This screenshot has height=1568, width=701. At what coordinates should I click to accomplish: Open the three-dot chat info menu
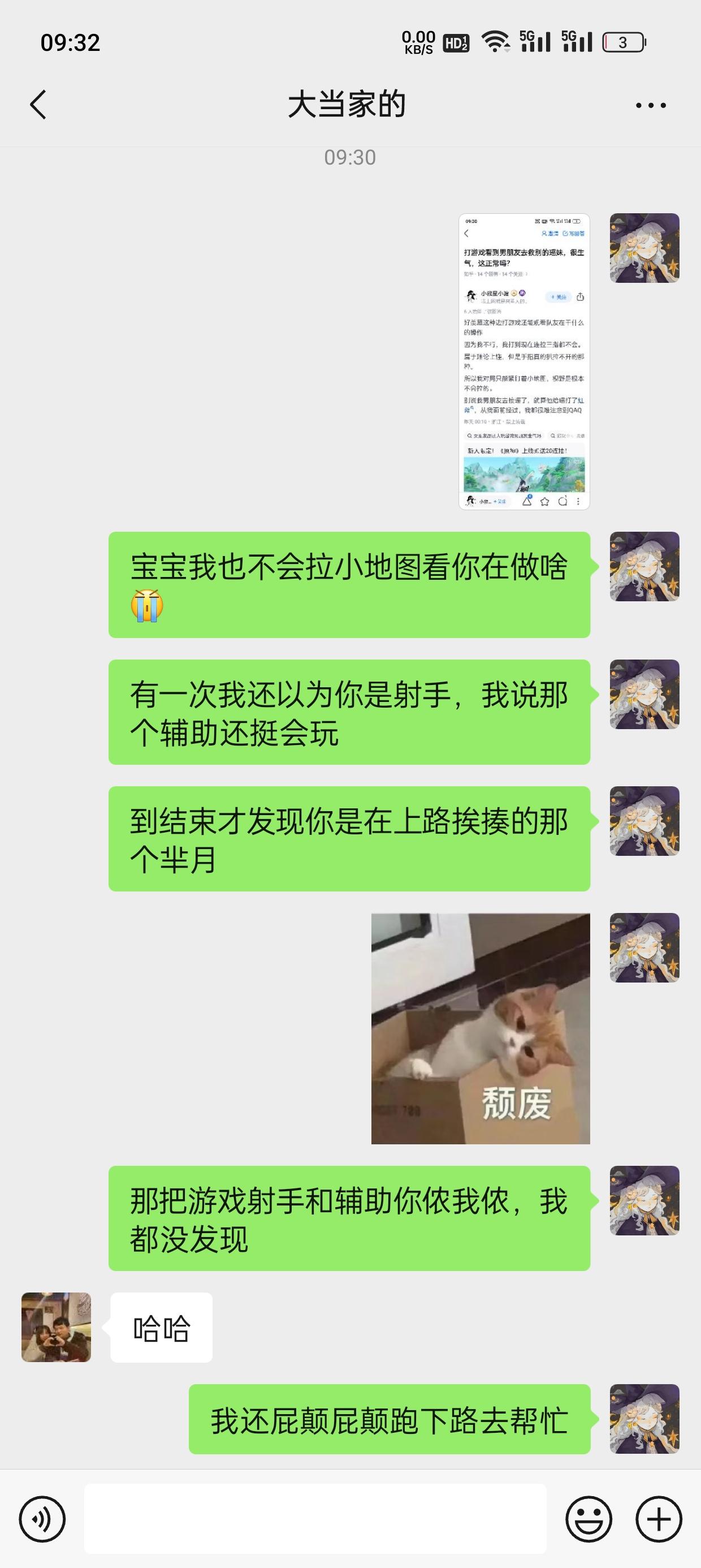point(651,105)
